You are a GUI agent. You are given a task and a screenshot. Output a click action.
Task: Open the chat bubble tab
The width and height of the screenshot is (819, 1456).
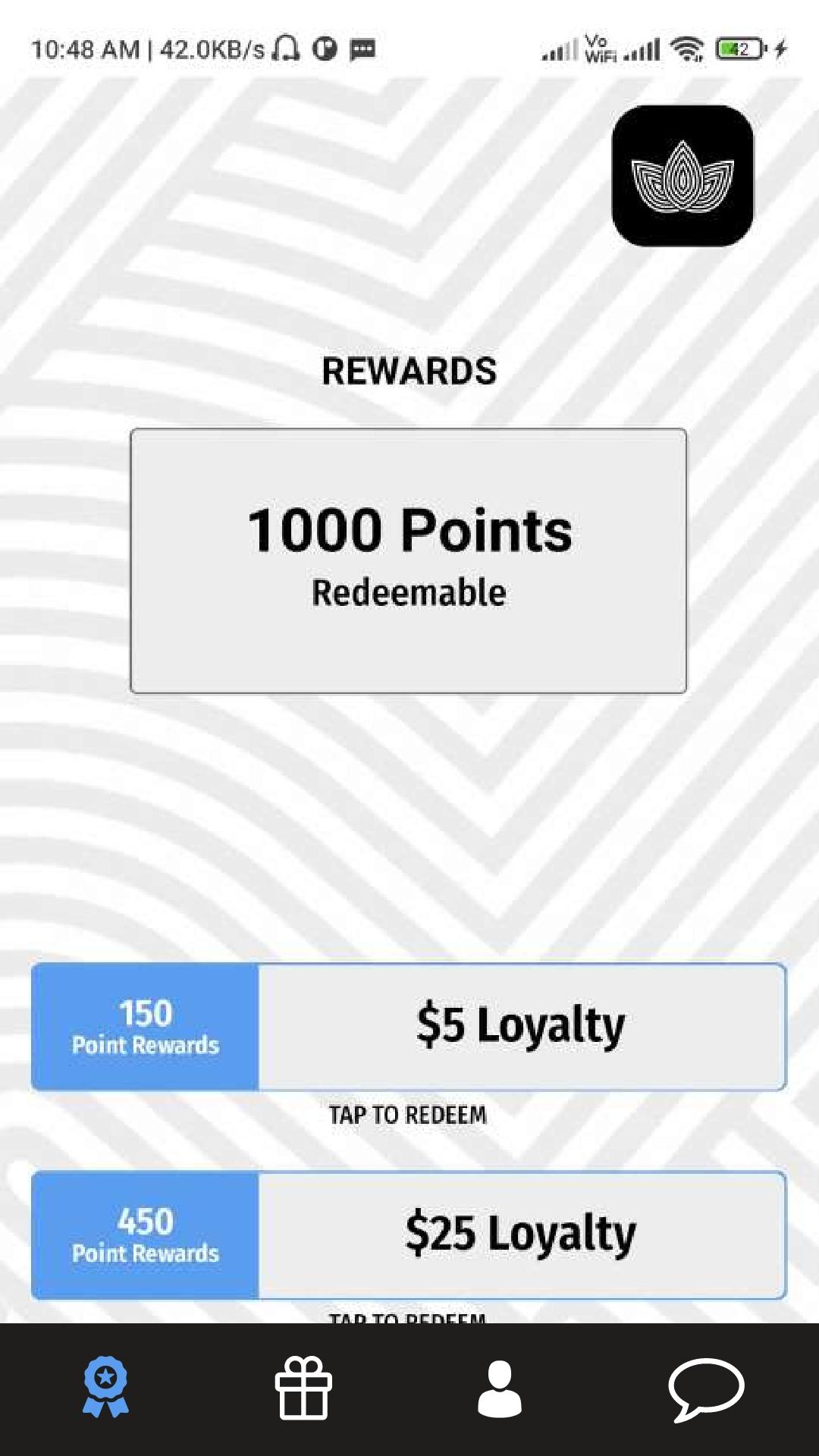(706, 1389)
